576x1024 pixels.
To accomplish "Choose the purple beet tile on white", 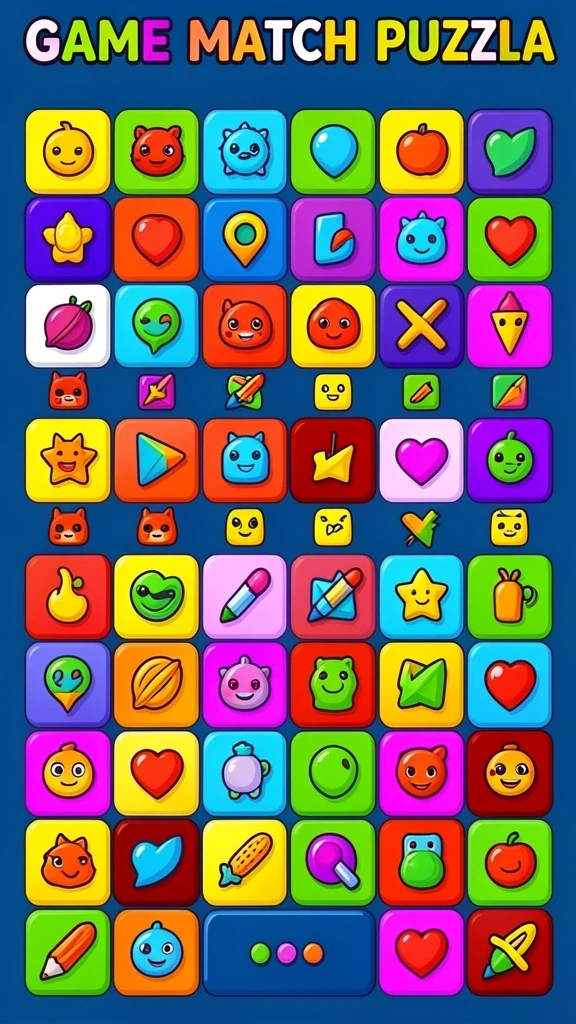I will [x=68, y=325].
